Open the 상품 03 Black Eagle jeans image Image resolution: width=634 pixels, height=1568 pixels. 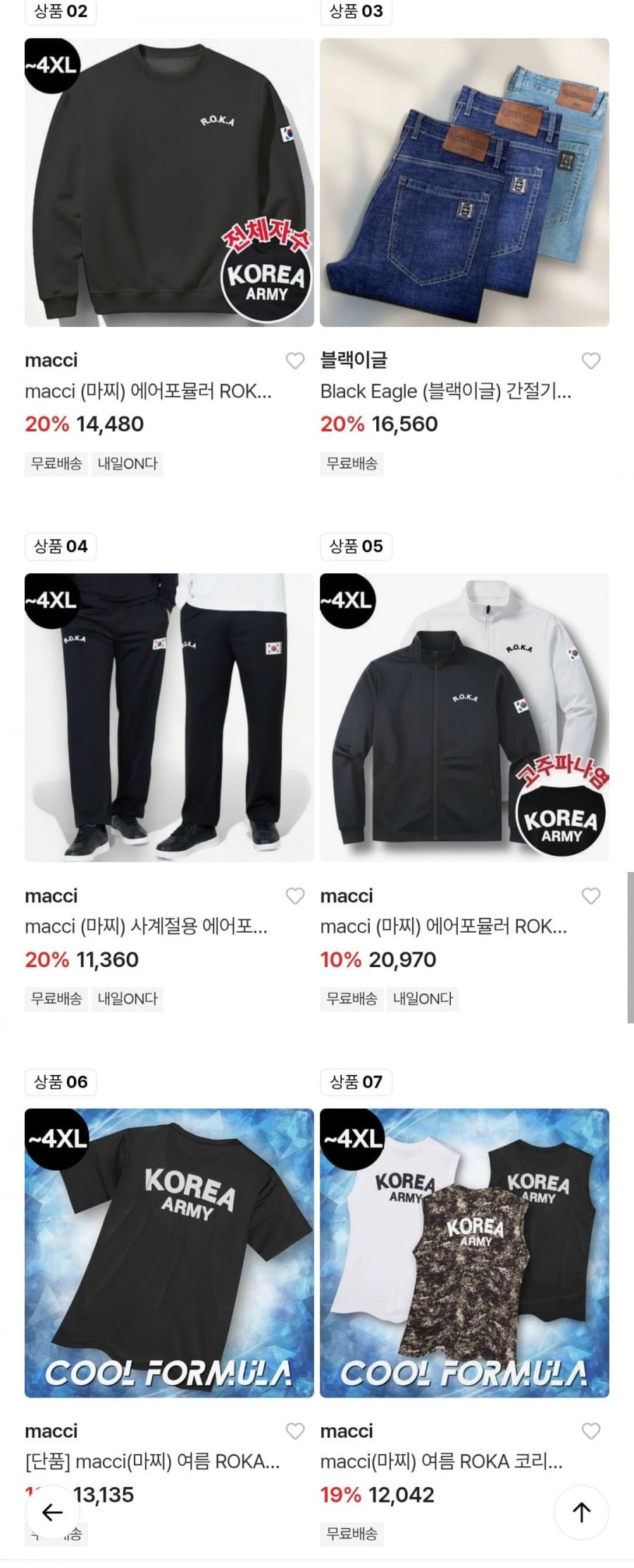(x=464, y=182)
